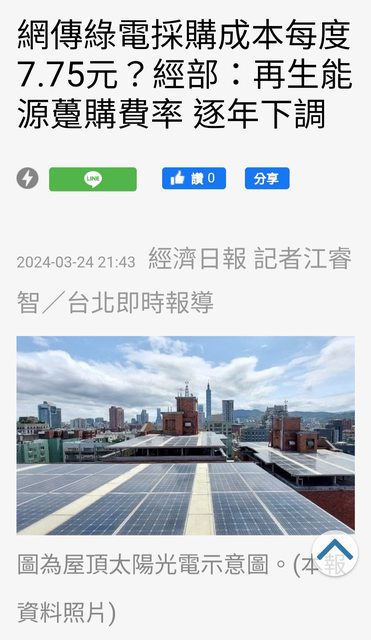Share the article via LINE
The width and height of the screenshot is (371, 640).
pyautogui.click(x=93, y=179)
